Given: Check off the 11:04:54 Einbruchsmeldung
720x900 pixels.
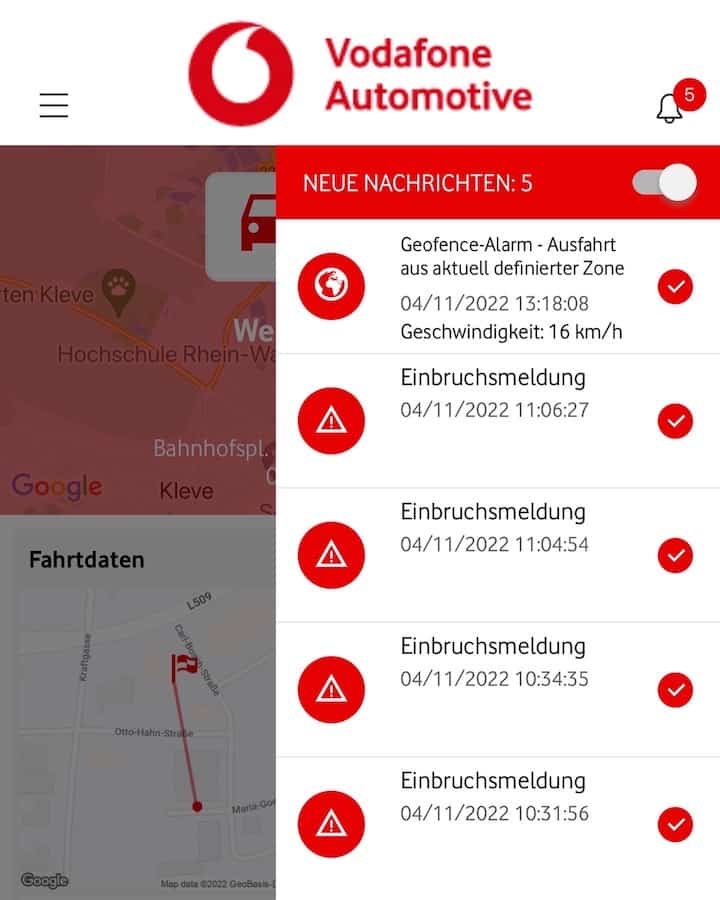Looking at the screenshot, I should (x=676, y=555).
